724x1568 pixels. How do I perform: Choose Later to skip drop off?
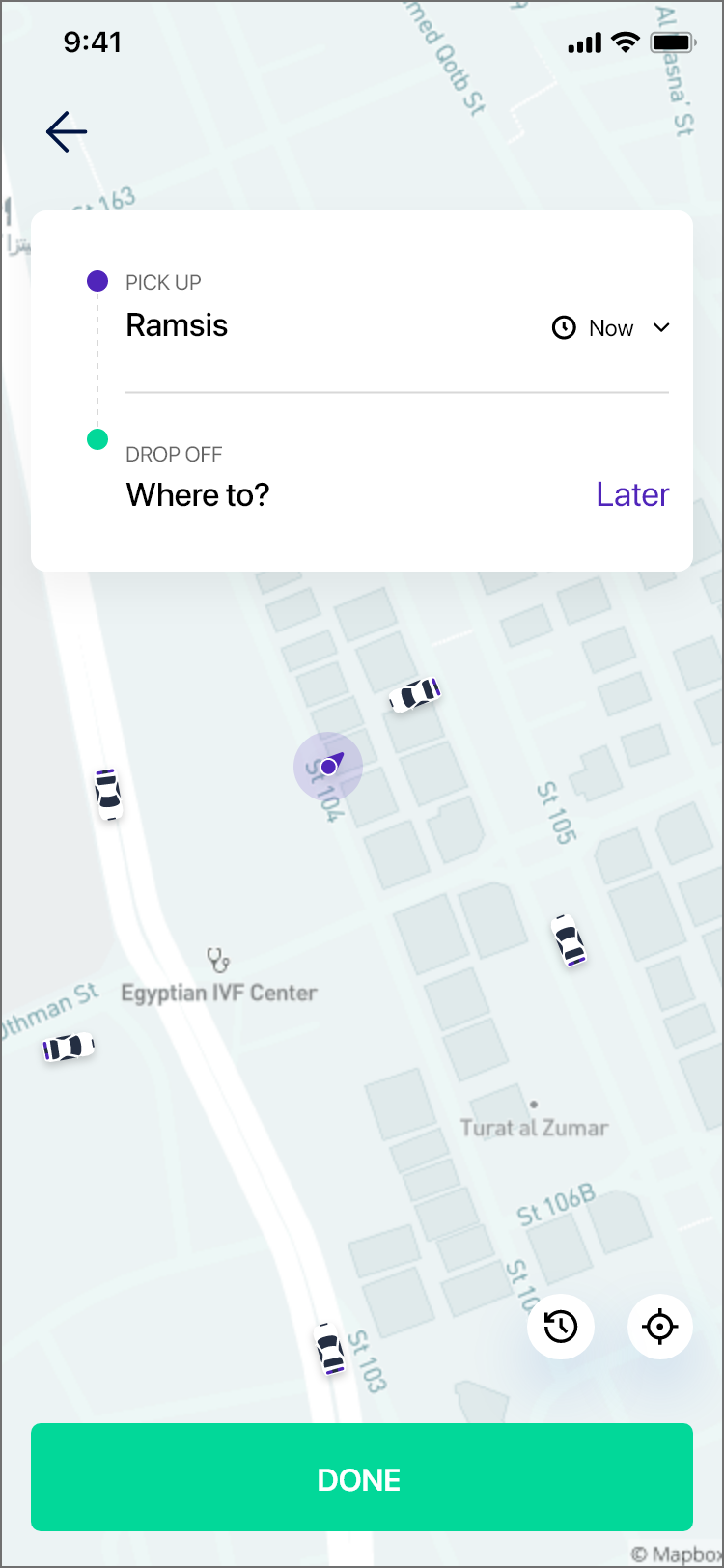coord(632,495)
